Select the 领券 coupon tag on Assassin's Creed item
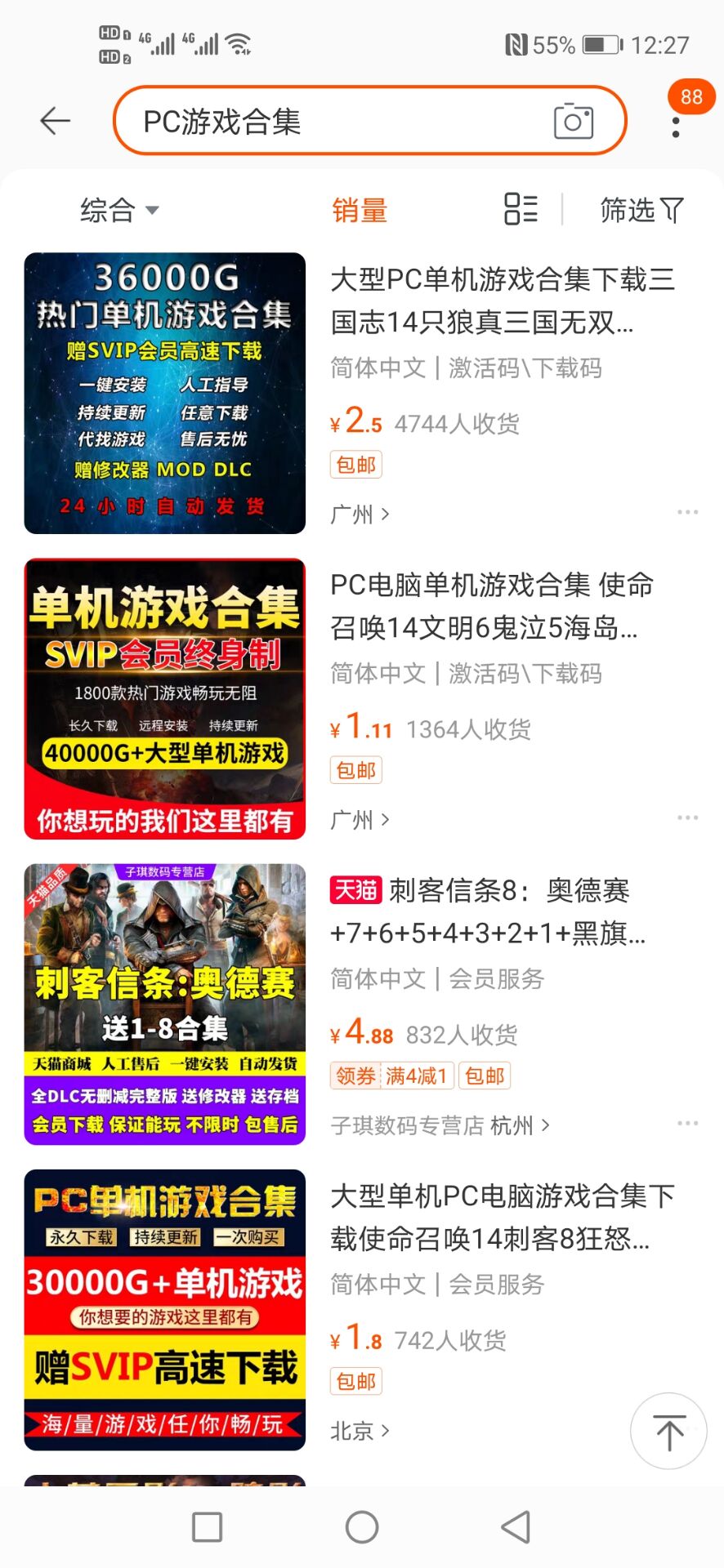This screenshot has height=1568, width=724. [354, 1076]
